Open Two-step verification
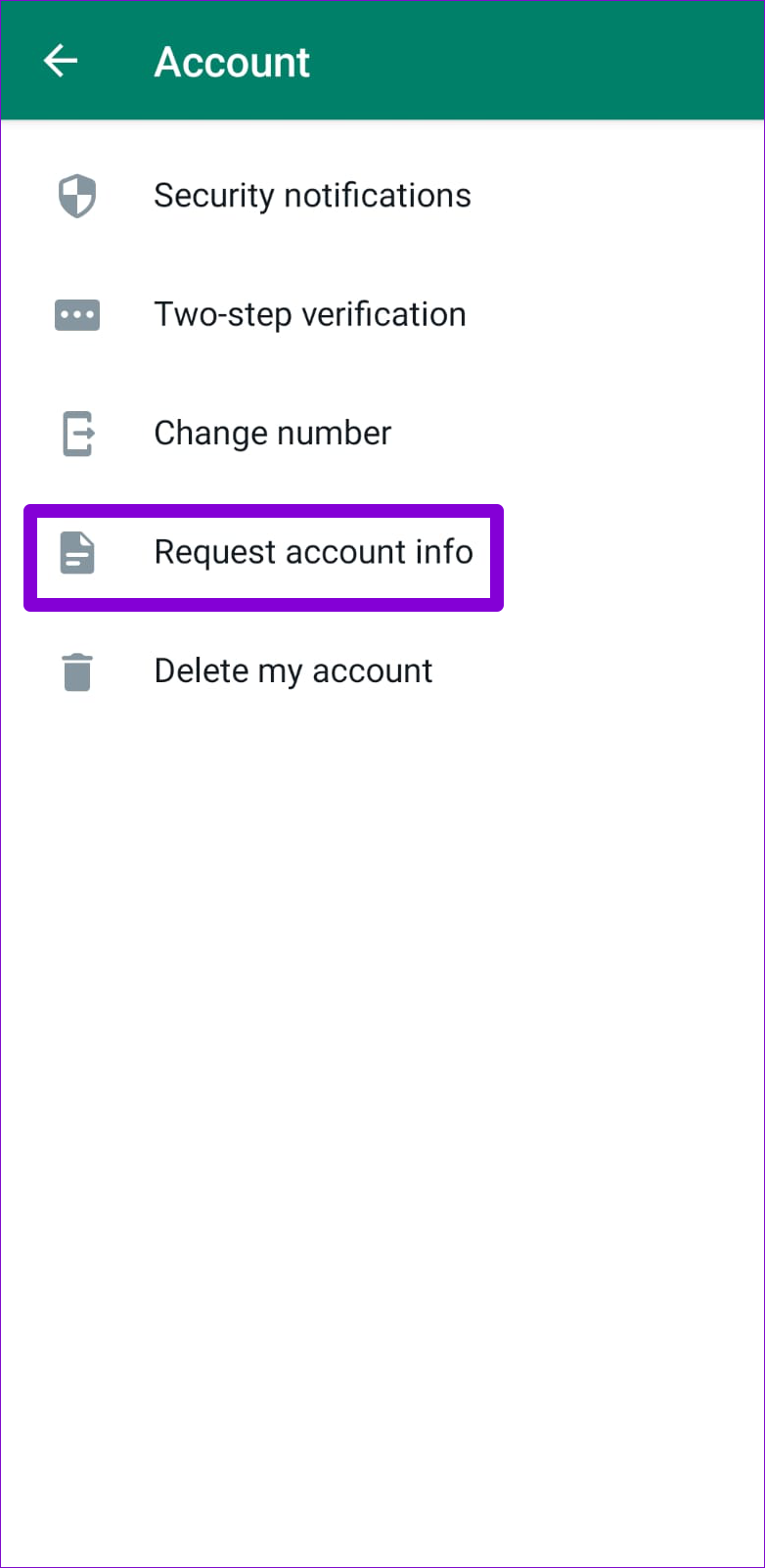The height and width of the screenshot is (1568, 765). 382,315
